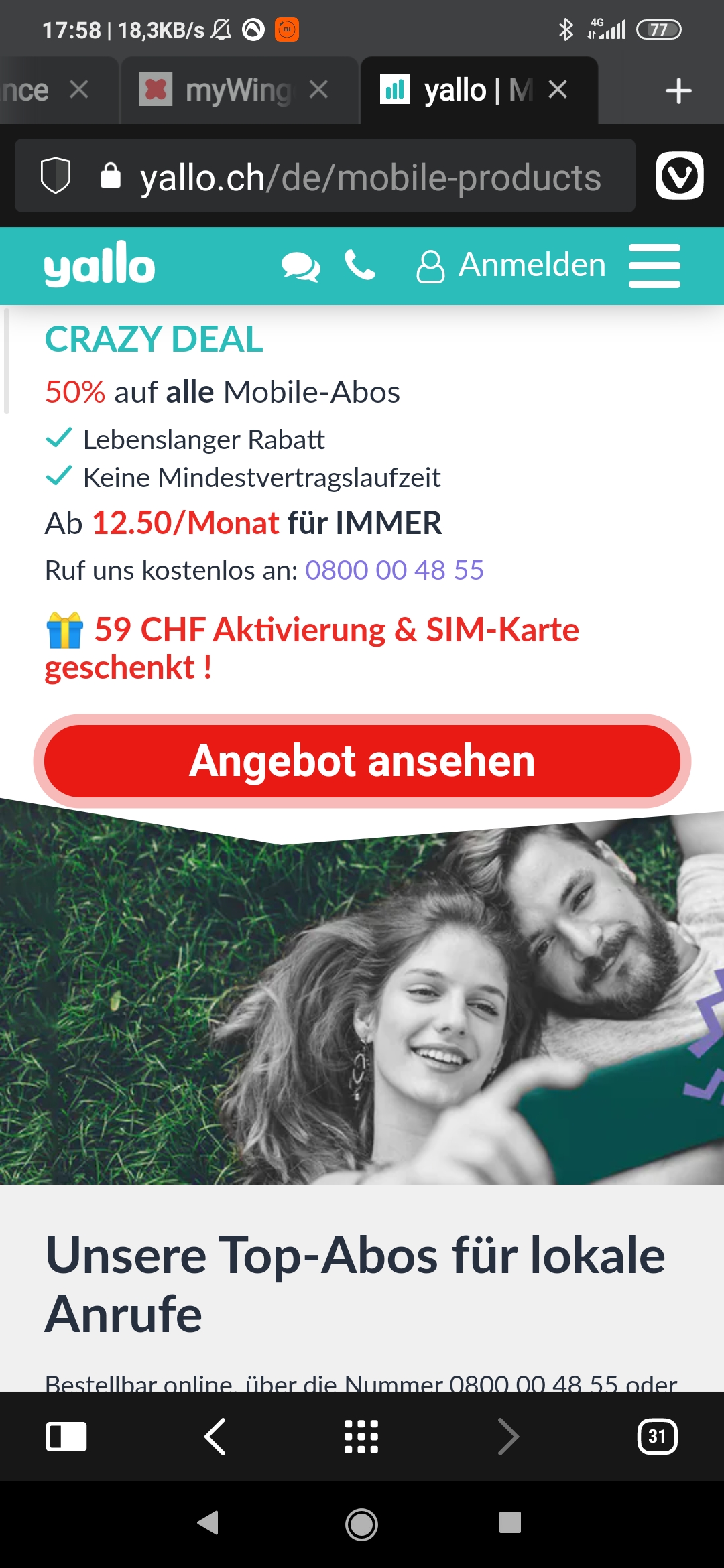Screen dimensions: 724x1568
Task: Close the myWings tab
Action: pyautogui.click(x=319, y=90)
